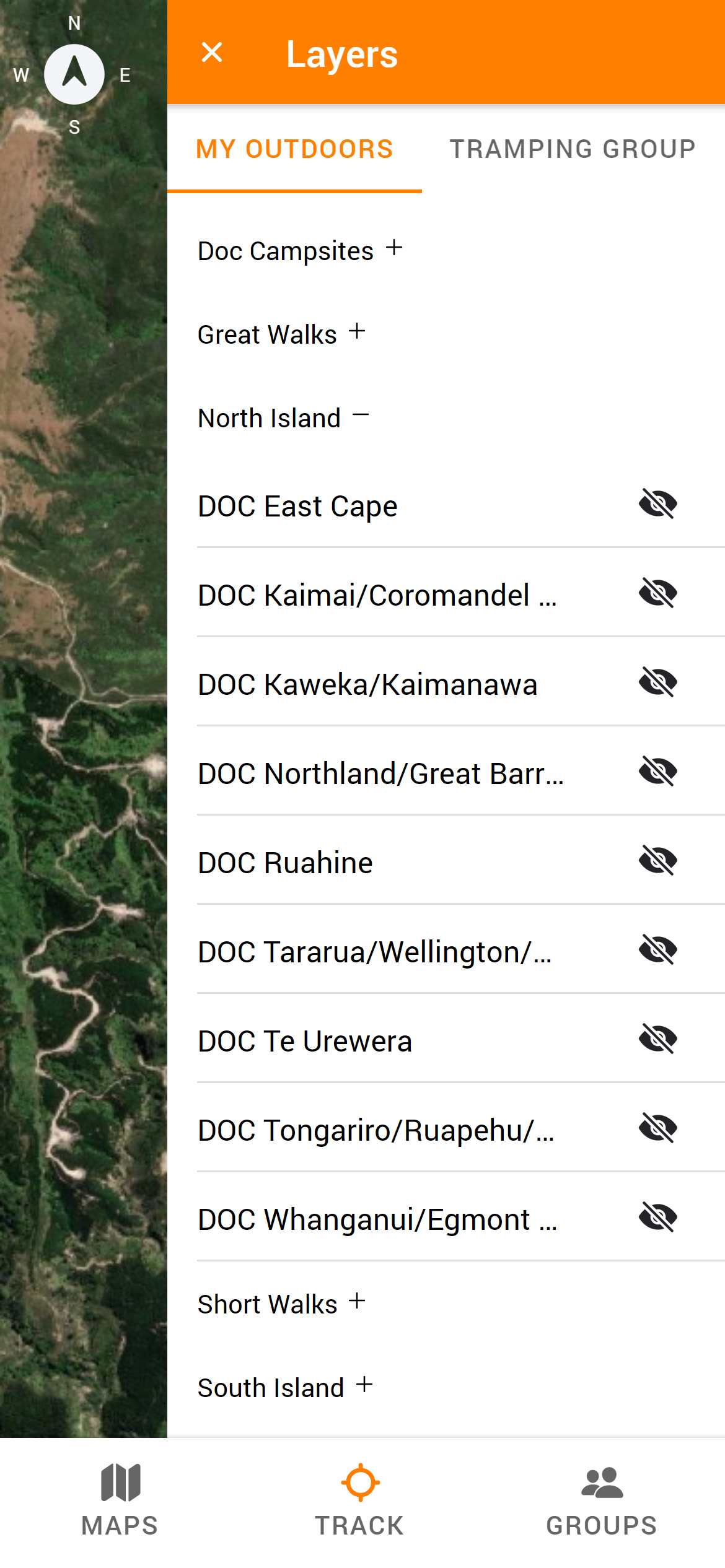Reset map orientation with the compass
This screenshot has height=1568, width=725.
(x=74, y=74)
